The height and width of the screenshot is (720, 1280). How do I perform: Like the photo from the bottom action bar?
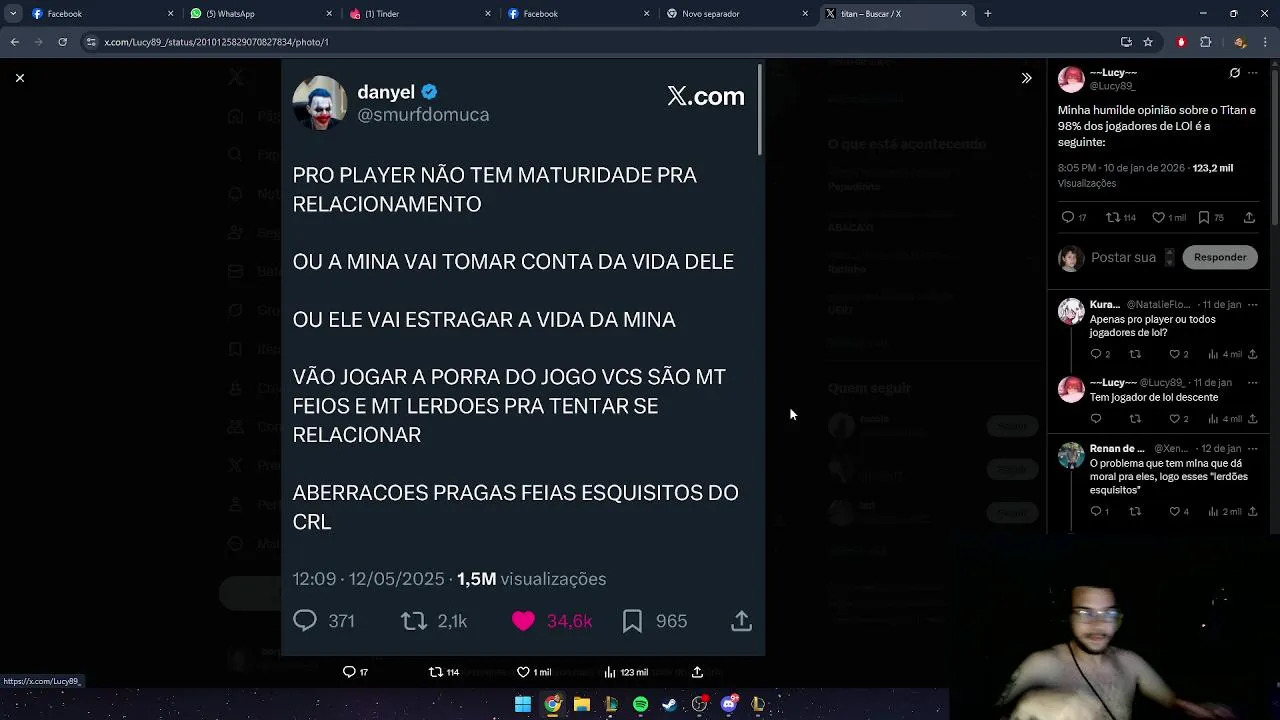[x=523, y=672]
